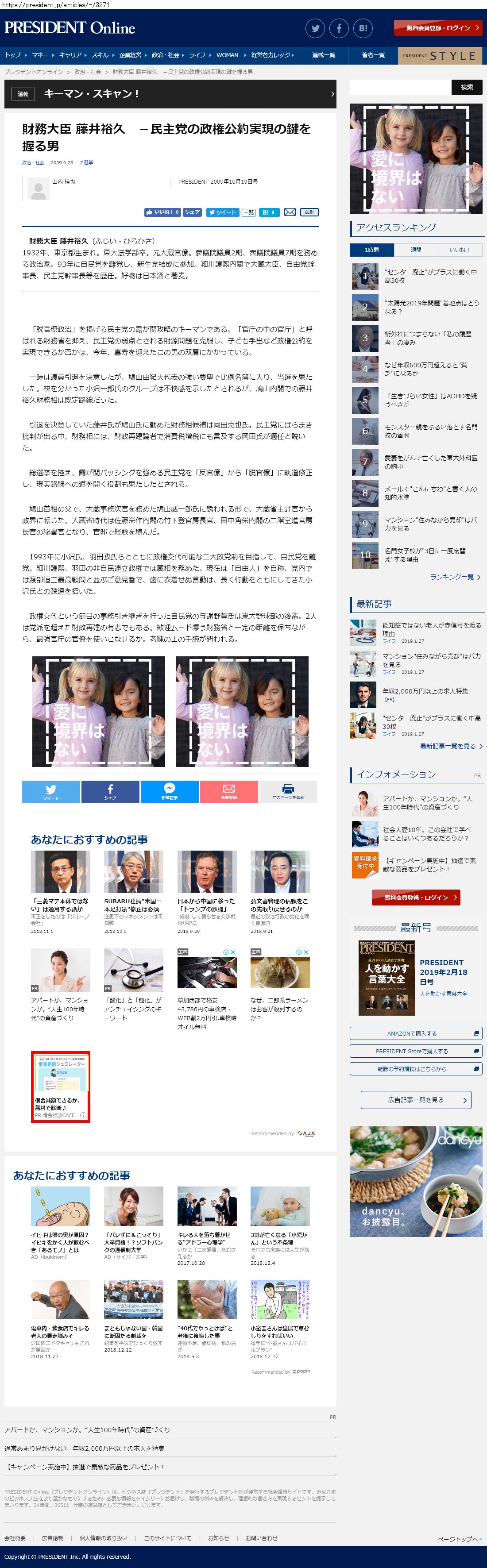Open the 最新記事一覧を見る link
This screenshot has width=487, height=1568.
point(451,746)
